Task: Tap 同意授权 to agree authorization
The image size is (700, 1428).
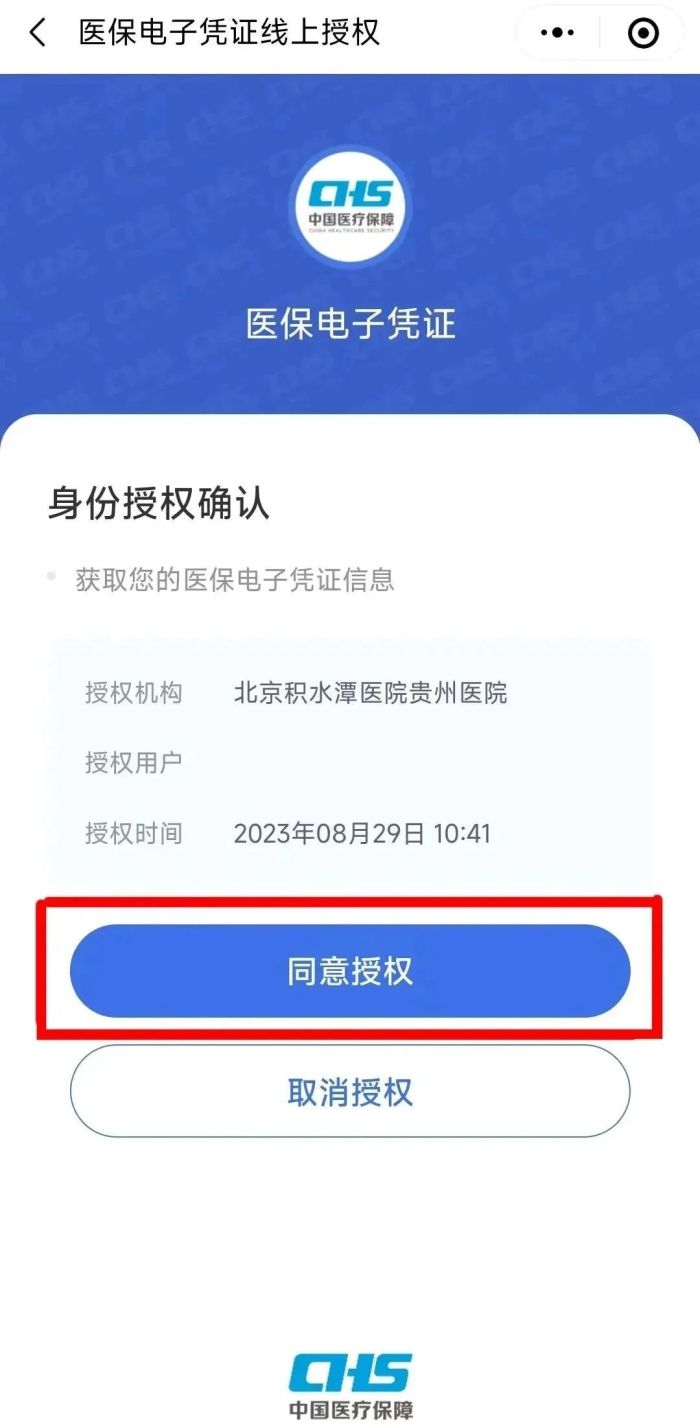Action: 350,971
